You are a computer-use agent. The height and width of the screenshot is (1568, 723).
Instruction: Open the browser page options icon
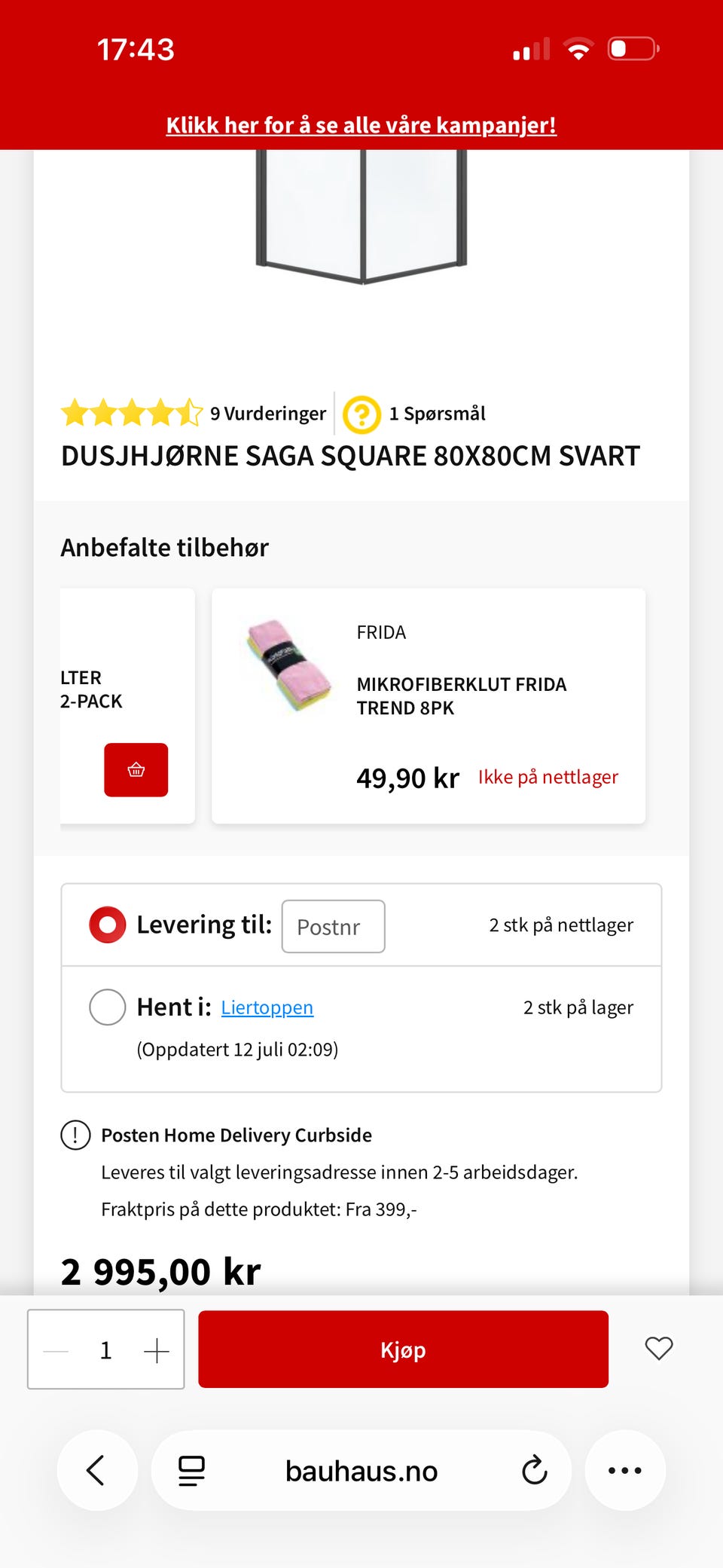[191, 1470]
